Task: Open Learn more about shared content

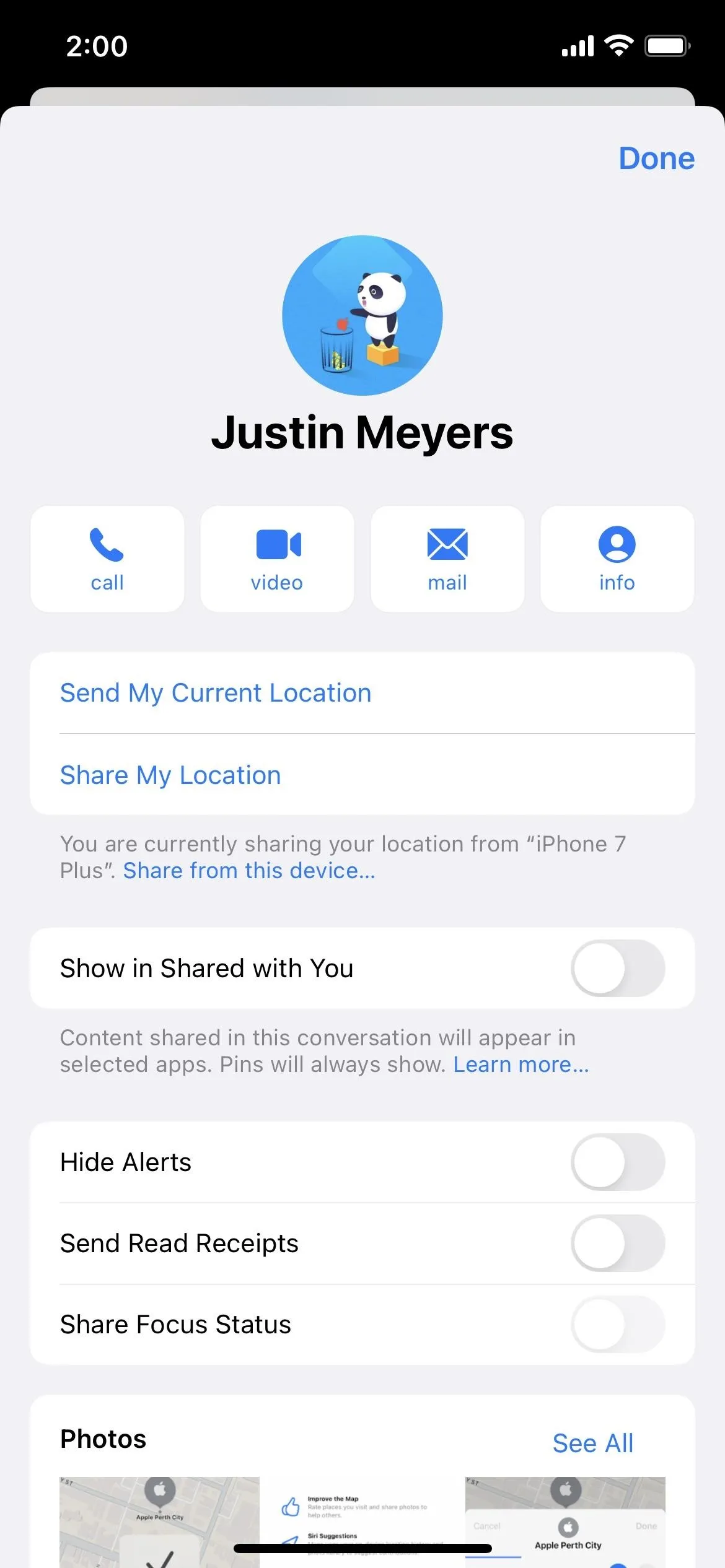Action: pyautogui.click(x=521, y=1065)
